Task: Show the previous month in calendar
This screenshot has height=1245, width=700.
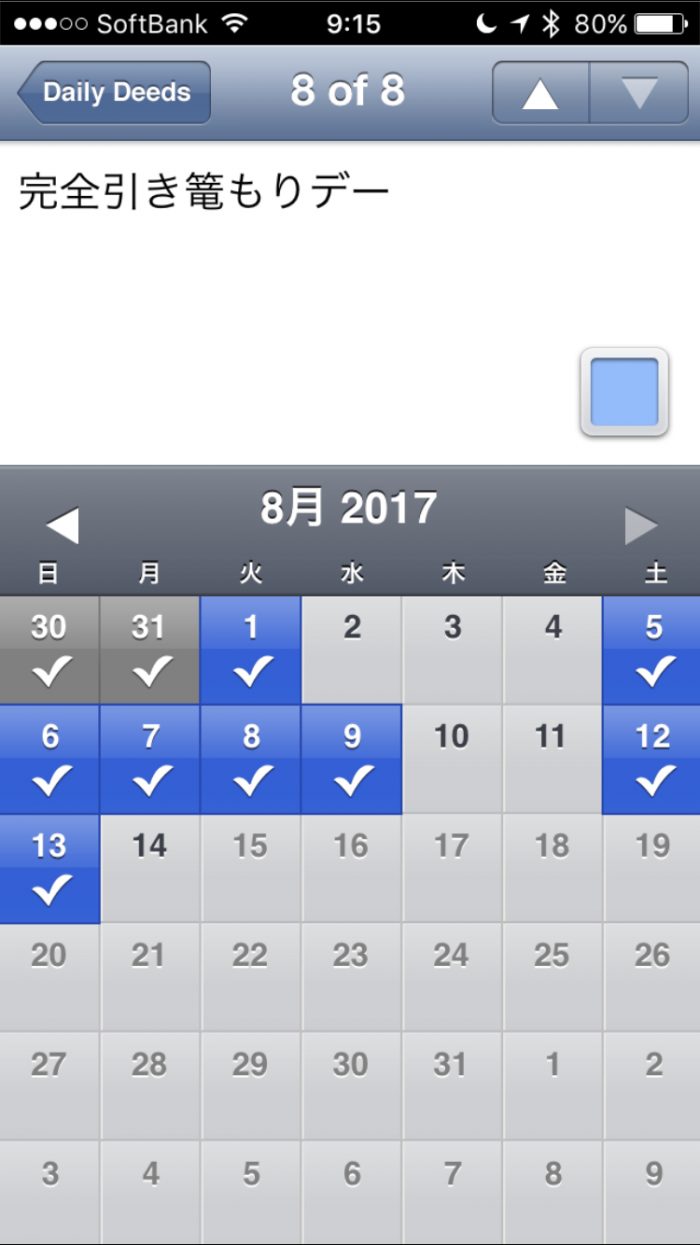Action: tap(62, 525)
